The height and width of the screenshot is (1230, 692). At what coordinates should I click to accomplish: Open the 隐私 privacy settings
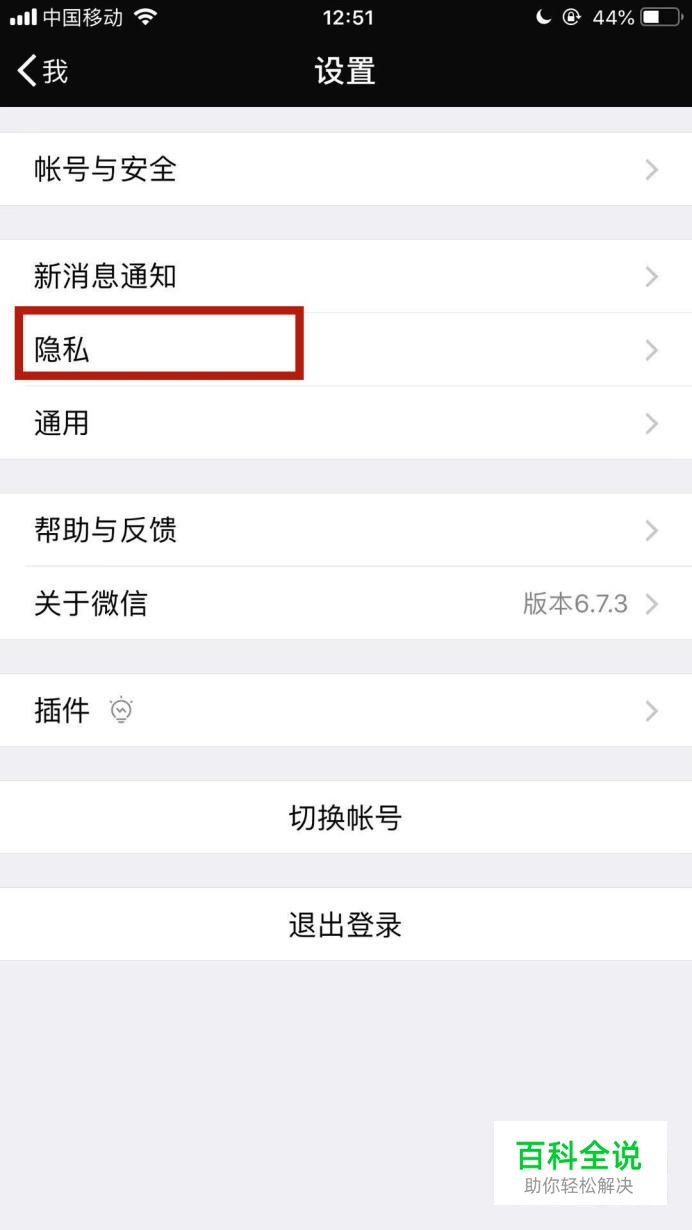[345, 350]
